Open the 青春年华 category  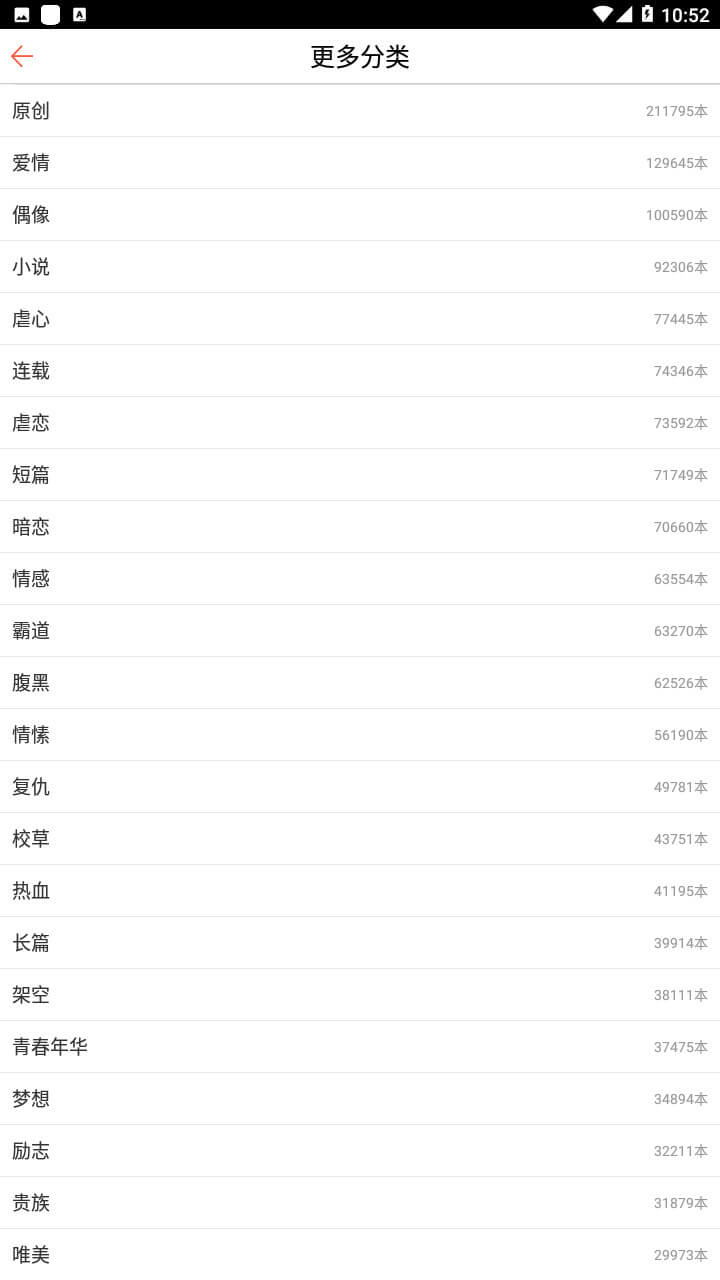coord(360,1047)
